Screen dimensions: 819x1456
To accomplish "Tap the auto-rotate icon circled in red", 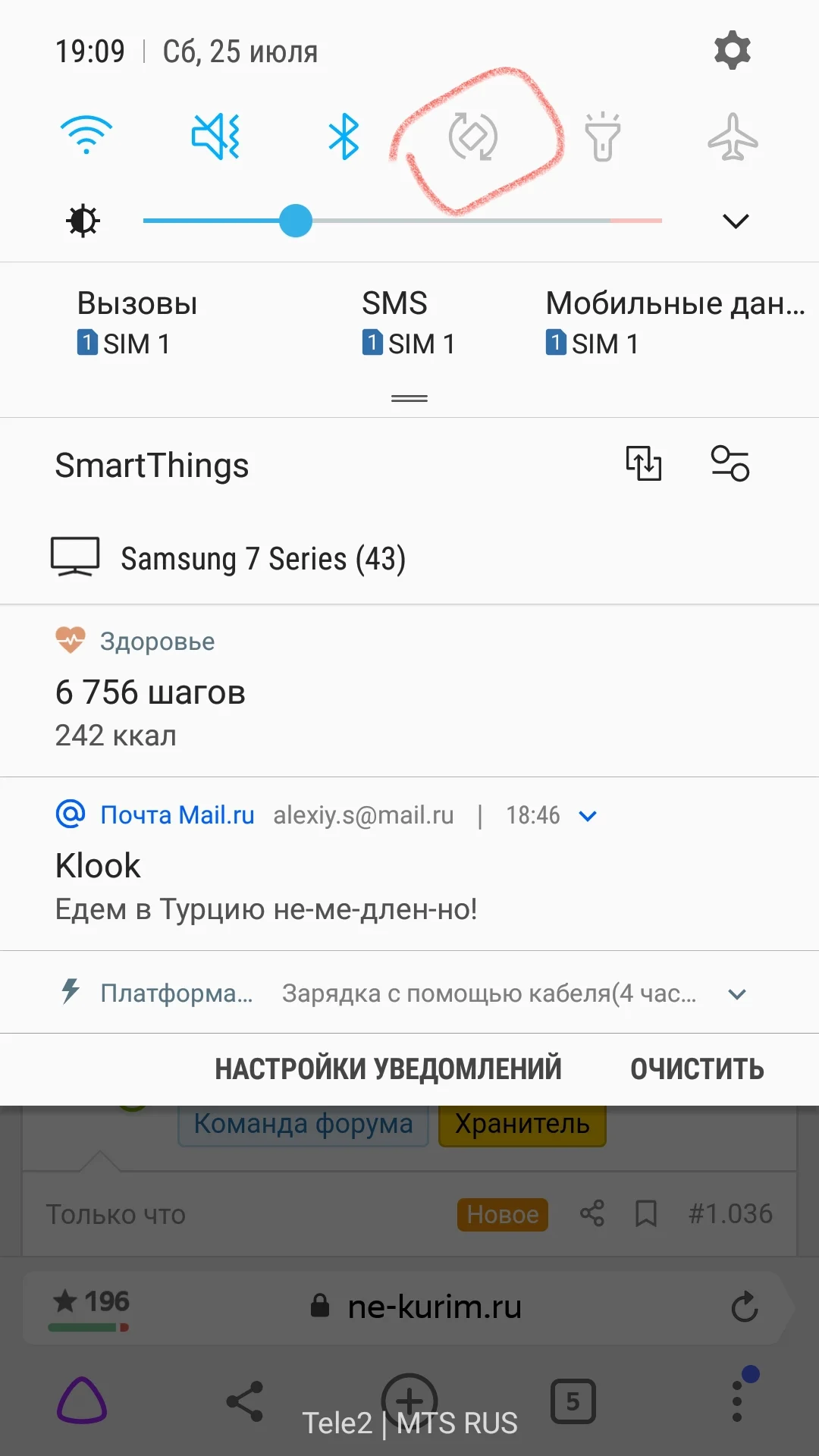I will coord(475,138).
